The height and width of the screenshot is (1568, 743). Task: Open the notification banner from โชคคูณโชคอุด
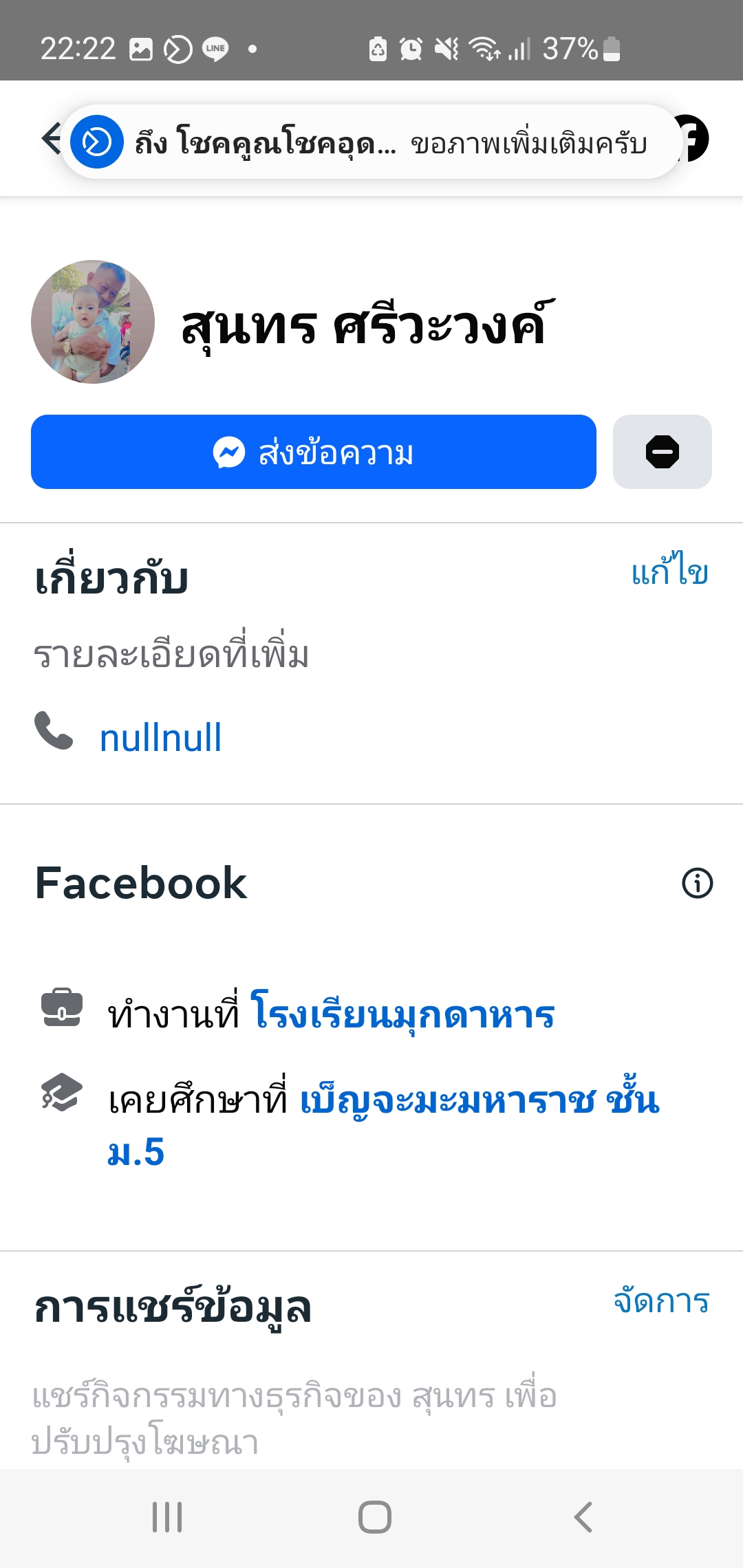point(371,142)
